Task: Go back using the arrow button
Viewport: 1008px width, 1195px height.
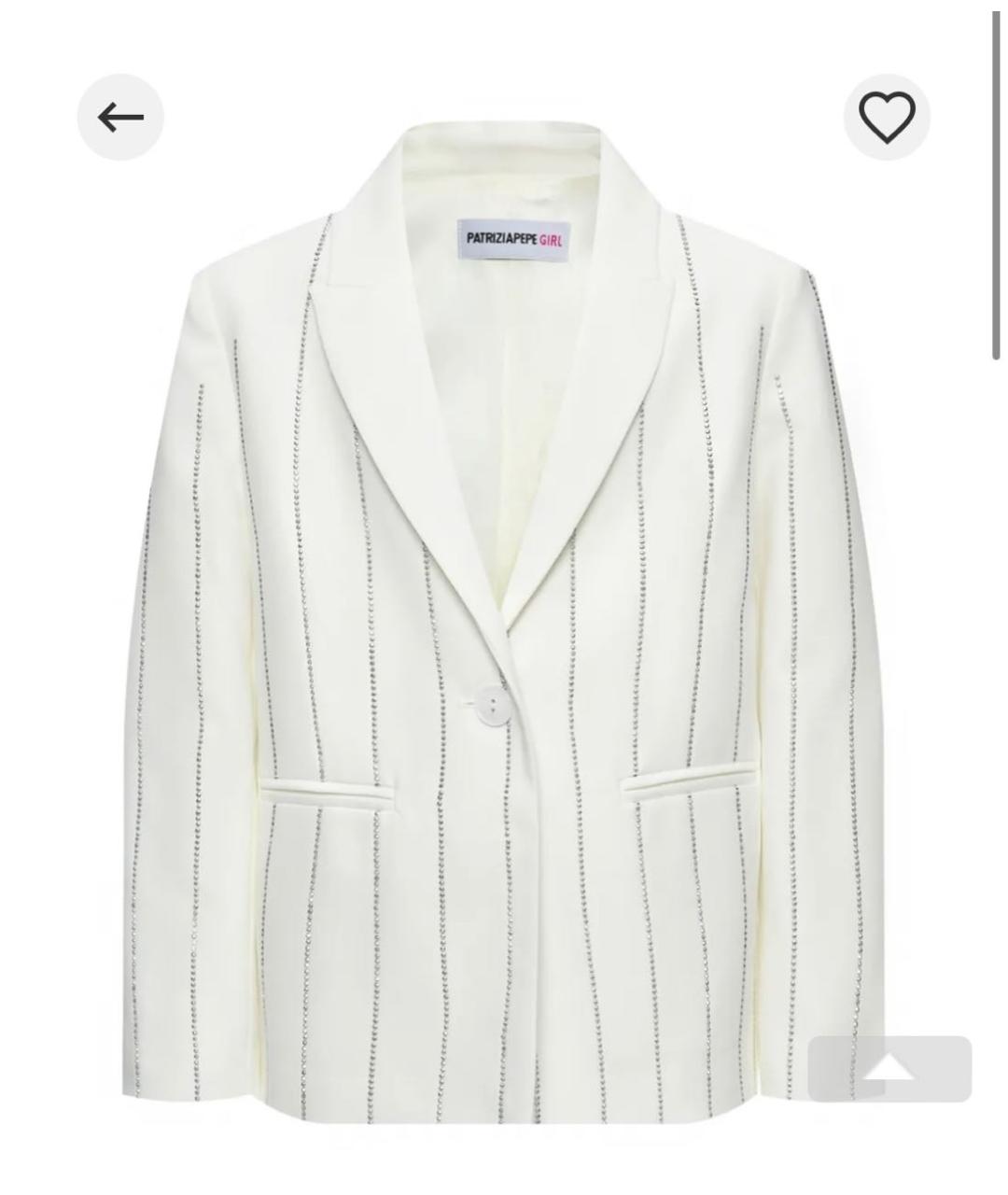Action: 120,118
